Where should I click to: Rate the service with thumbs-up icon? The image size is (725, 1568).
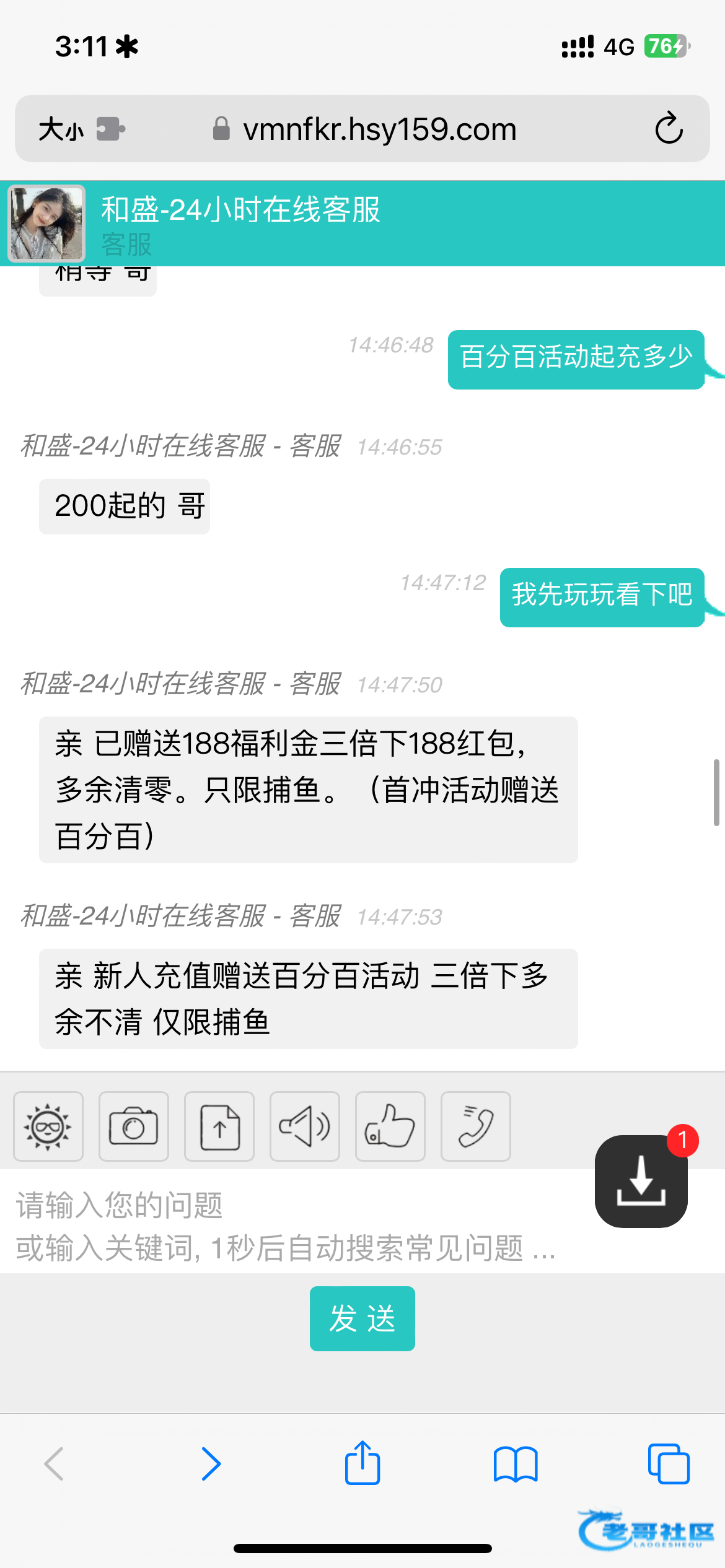(x=390, y=1126)
